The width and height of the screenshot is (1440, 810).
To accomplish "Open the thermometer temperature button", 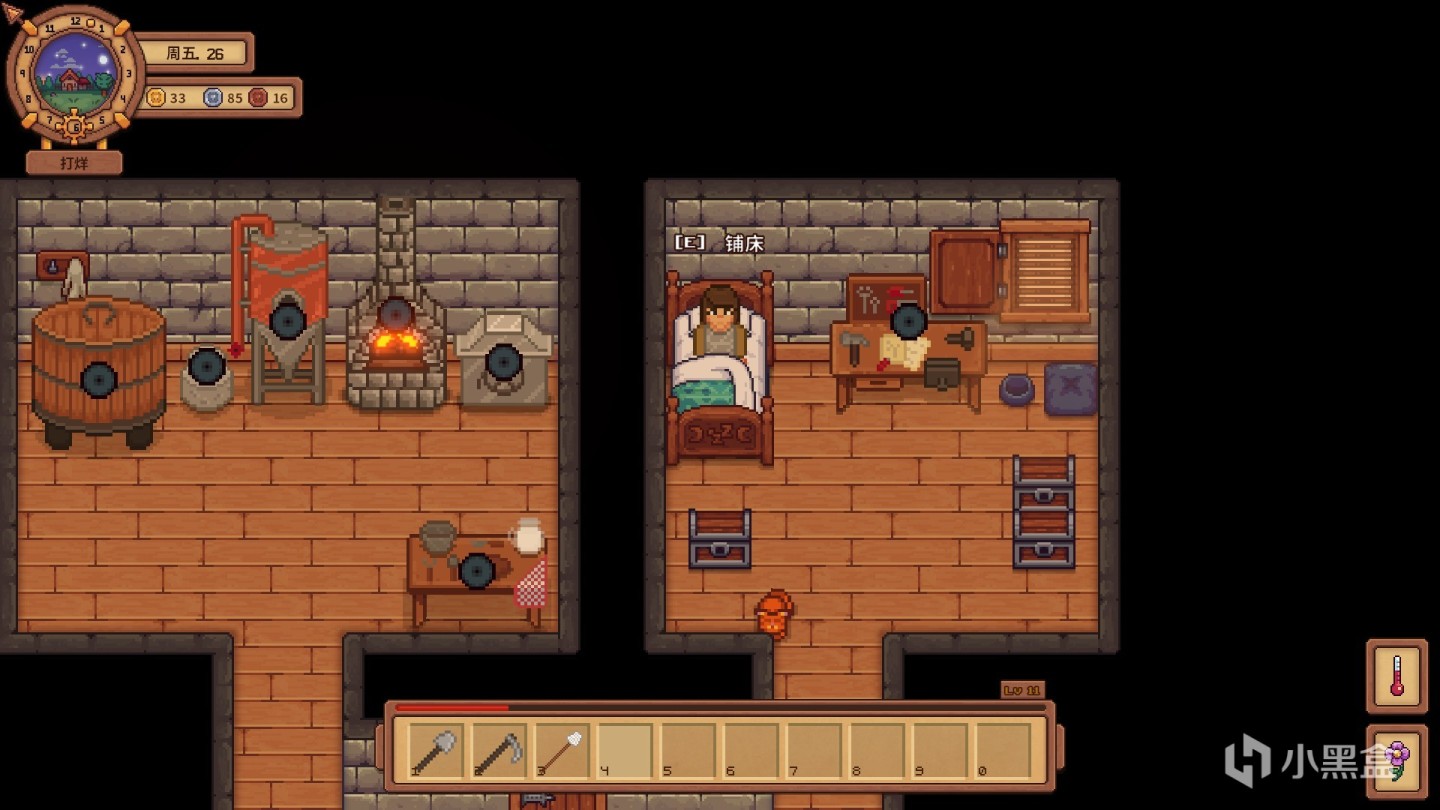I will (x=1397, y=676).
